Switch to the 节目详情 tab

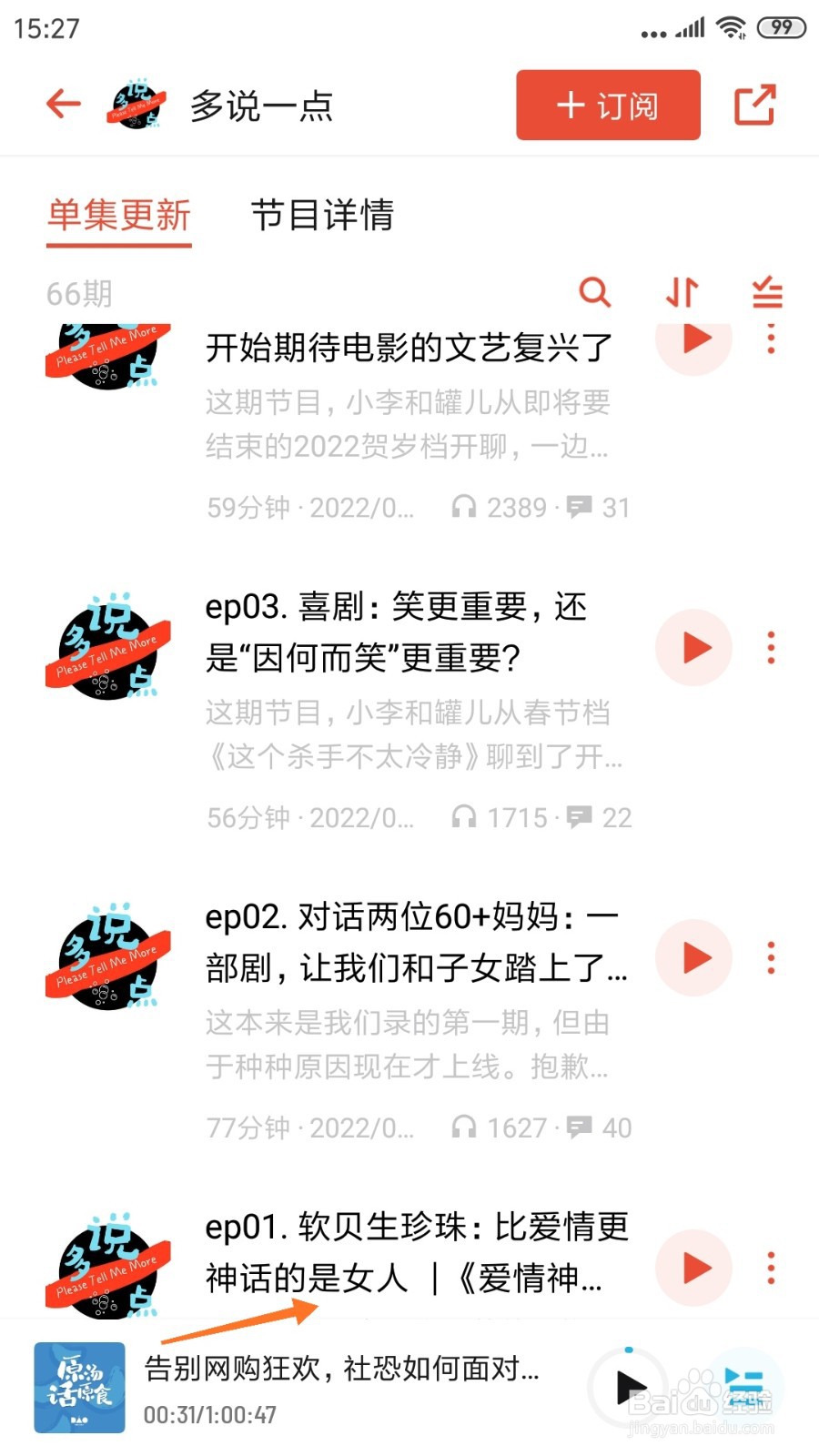pyautogui.click(x=322, y=216)
